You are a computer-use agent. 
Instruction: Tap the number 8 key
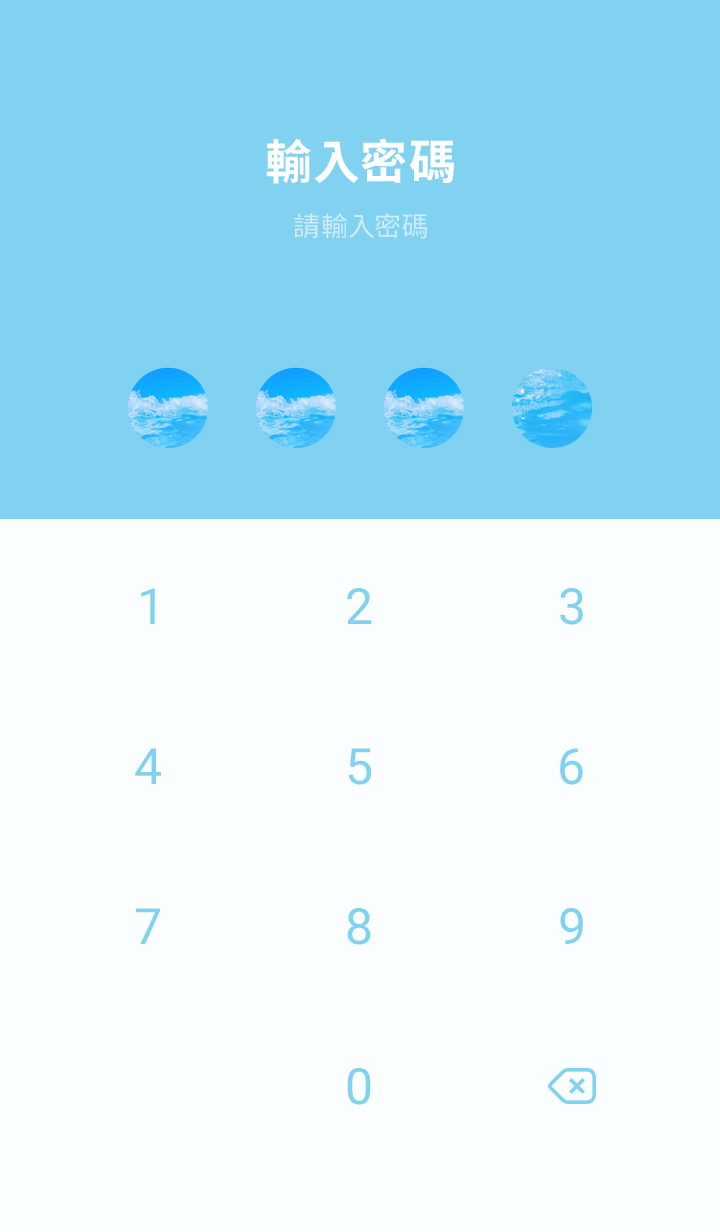359,927
